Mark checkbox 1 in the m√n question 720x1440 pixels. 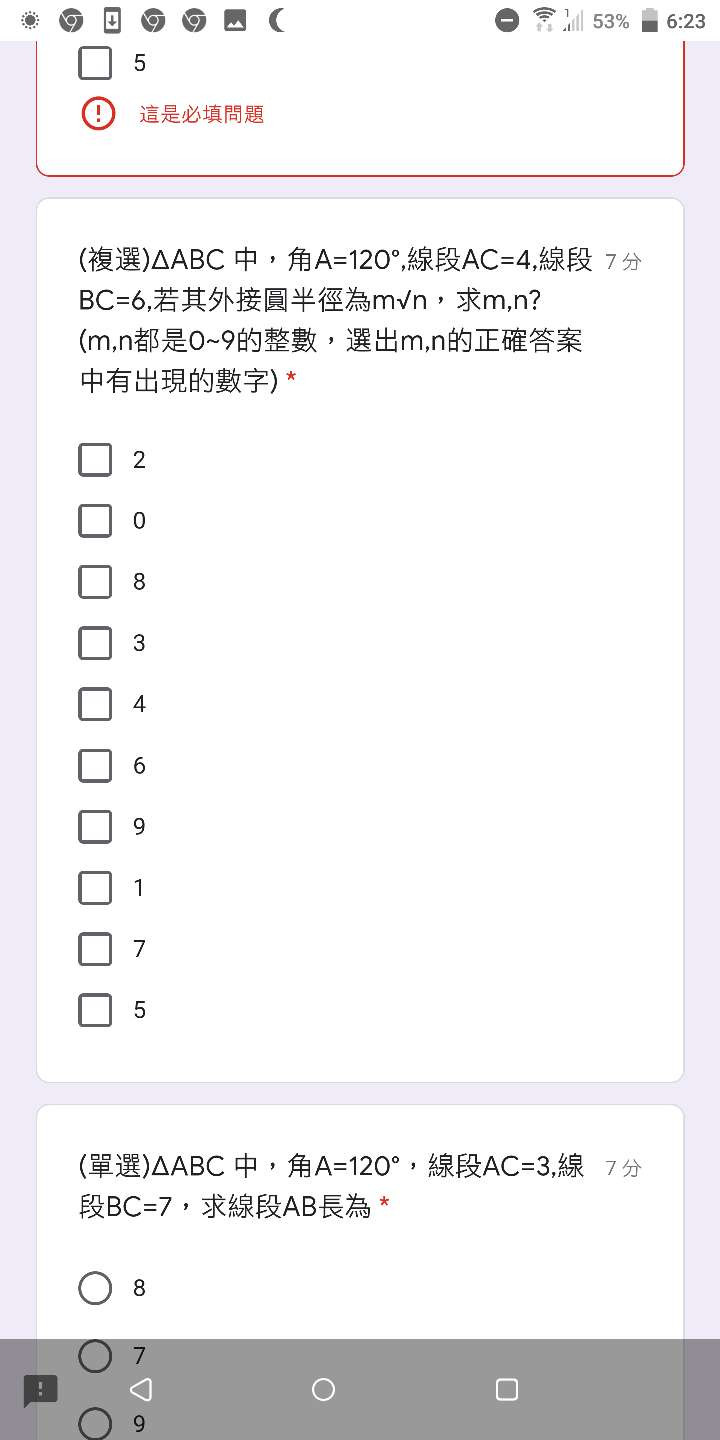[95, 888]
